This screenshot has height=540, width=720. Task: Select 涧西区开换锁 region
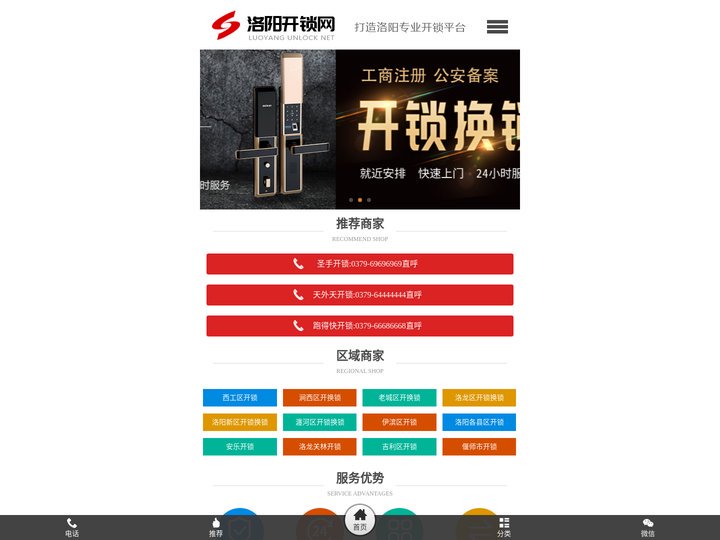[x=319, y=398]
